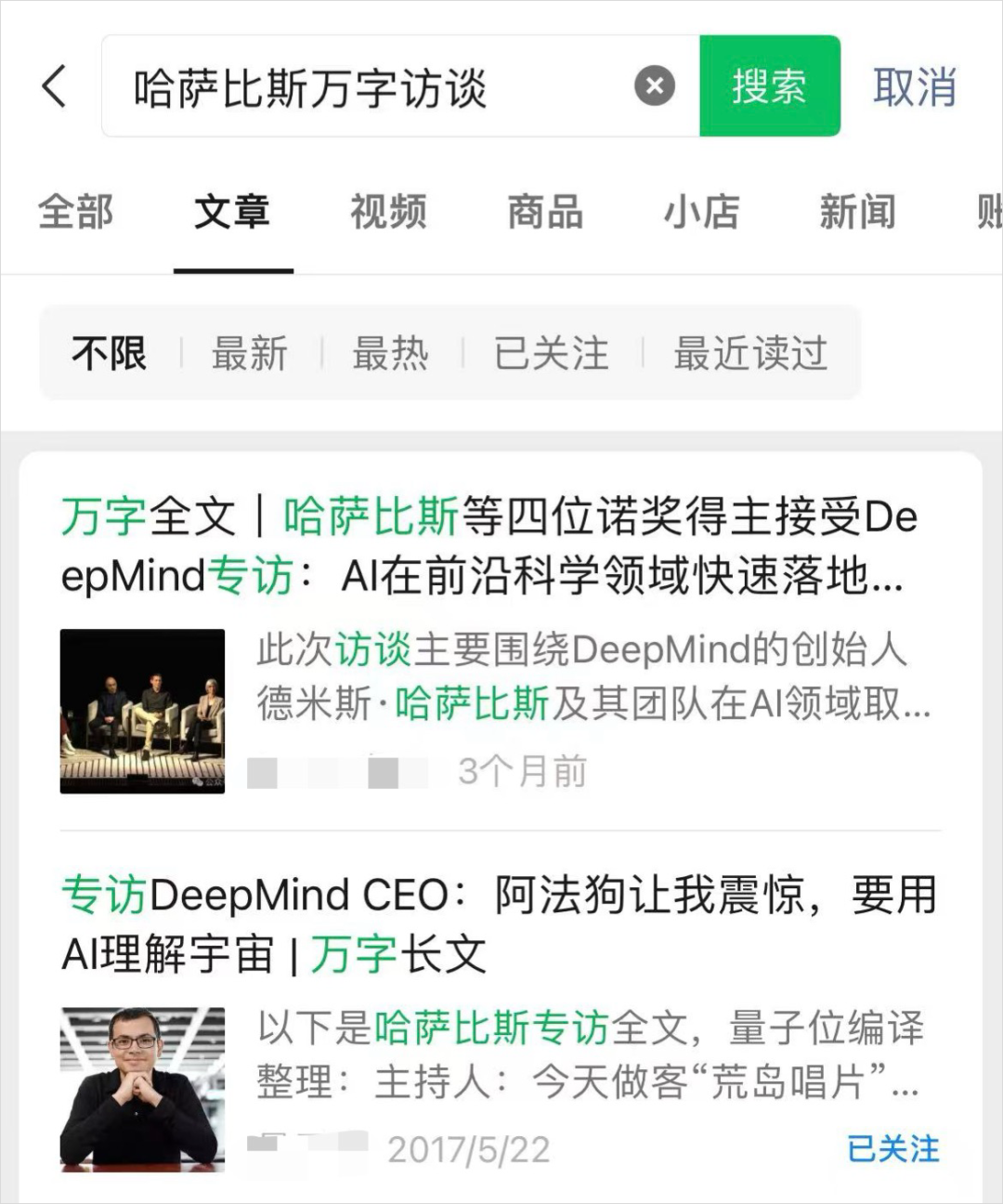
Task: Switch to the 小店 tab
Action: pos(701,212)
